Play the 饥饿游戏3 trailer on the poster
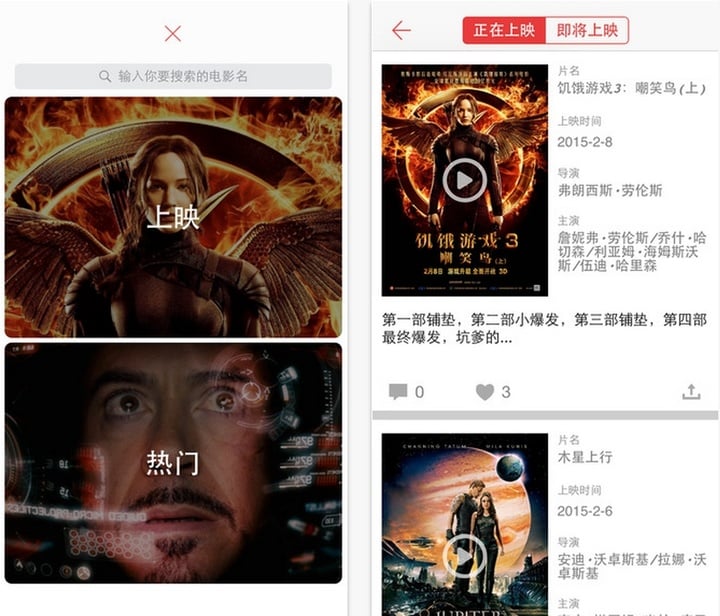720x616 pixels. [x=465, y=181]
